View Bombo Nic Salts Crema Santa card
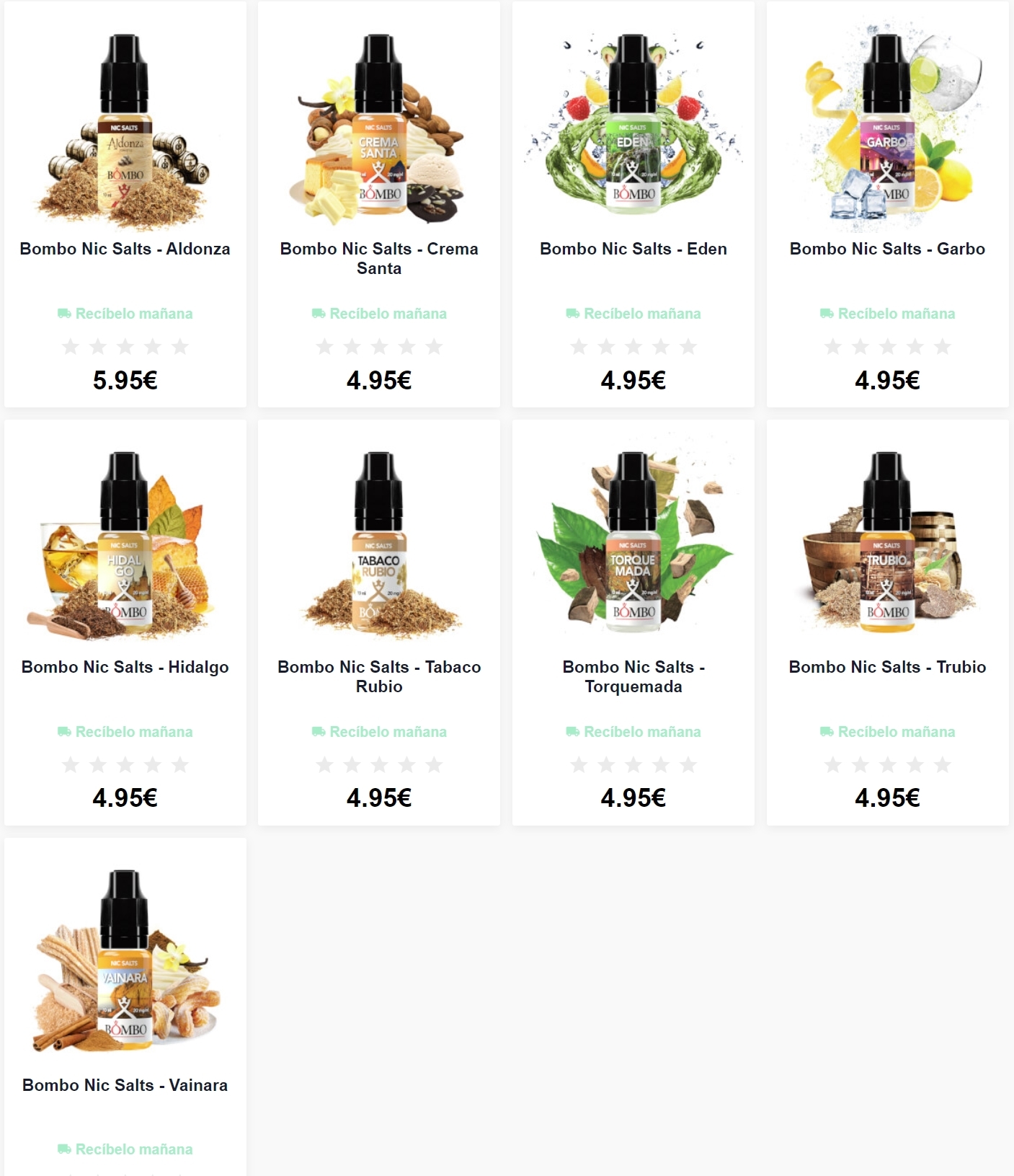 [379, 257]
